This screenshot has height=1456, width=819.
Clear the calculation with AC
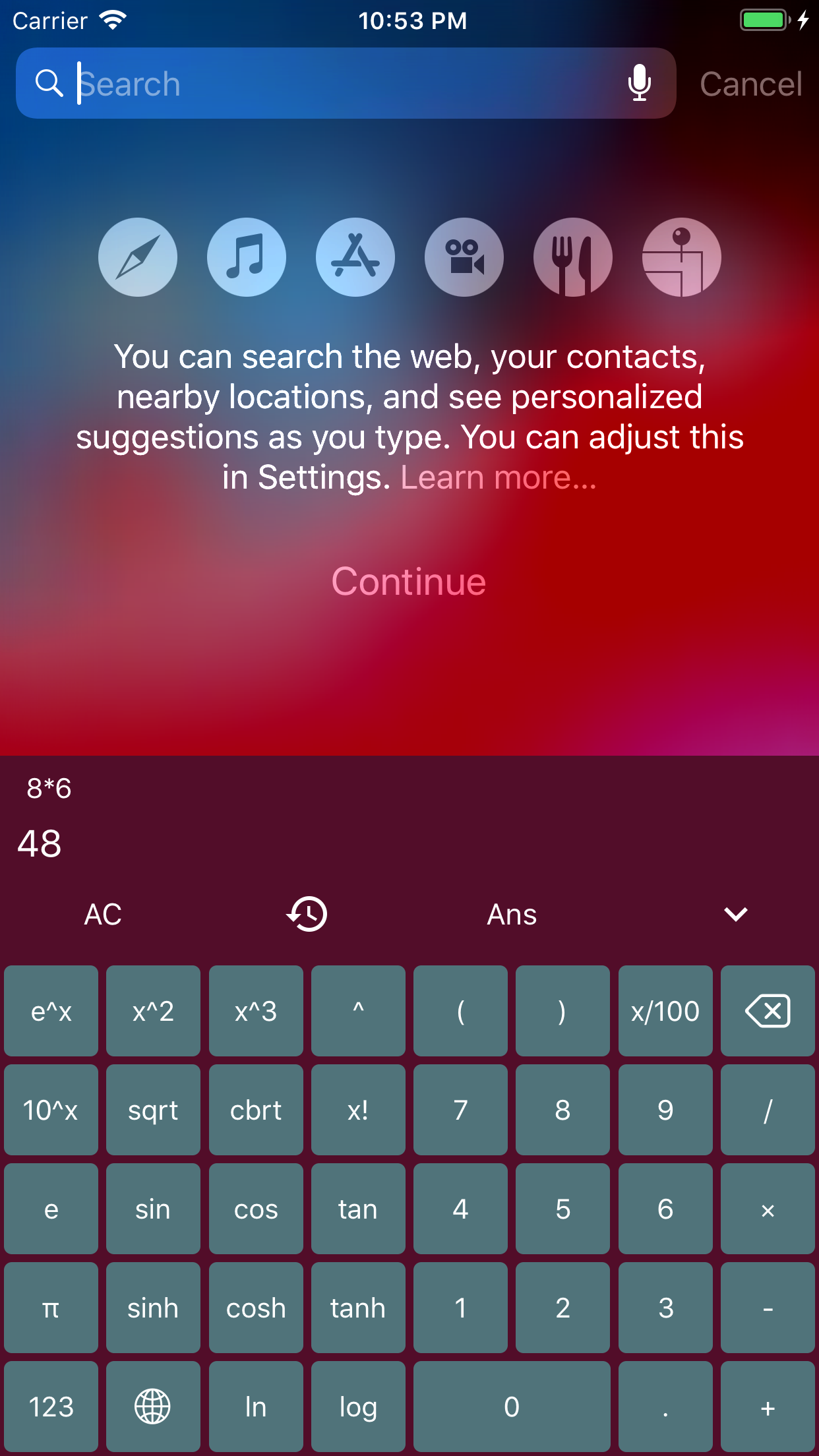(102, 914)
